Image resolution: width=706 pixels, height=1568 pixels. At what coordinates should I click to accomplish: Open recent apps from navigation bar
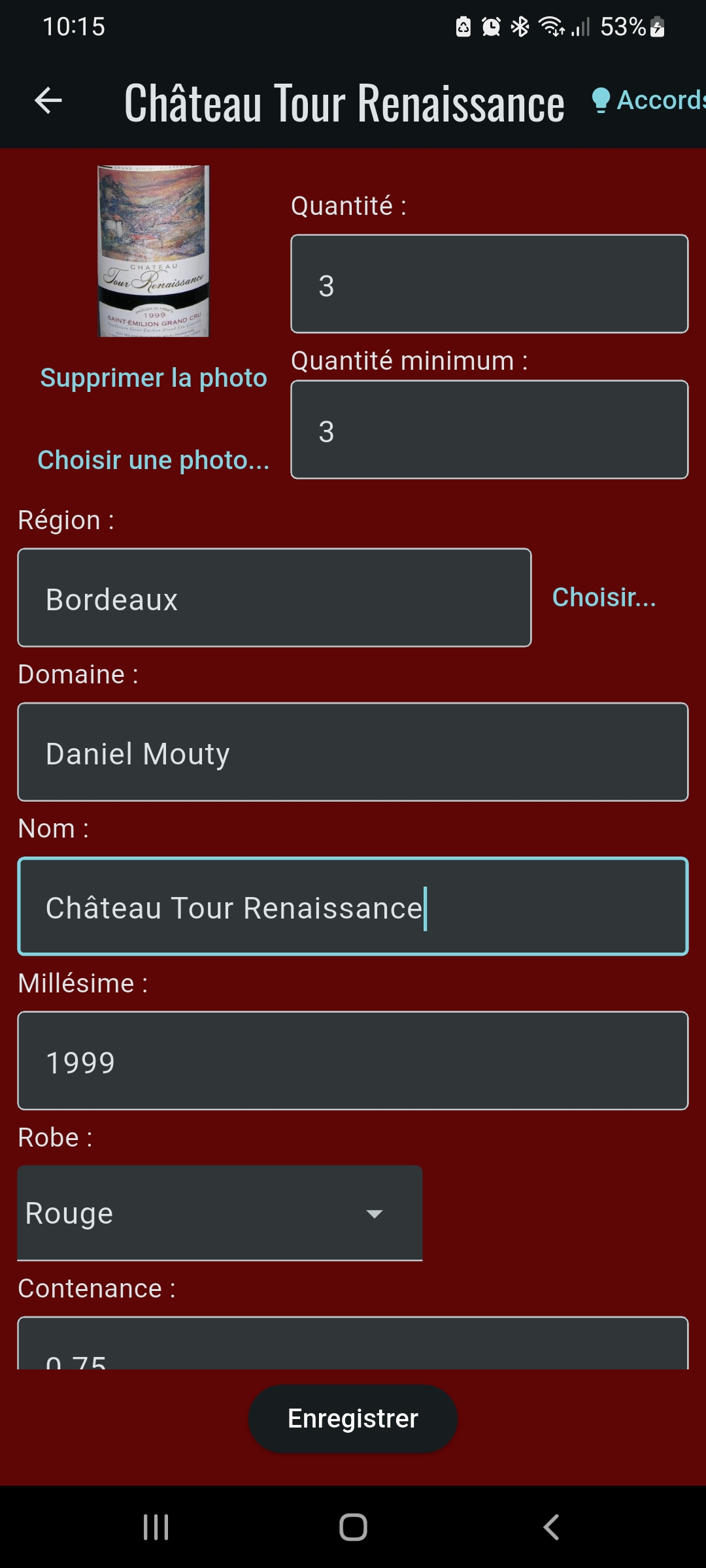pos(156,1527)
